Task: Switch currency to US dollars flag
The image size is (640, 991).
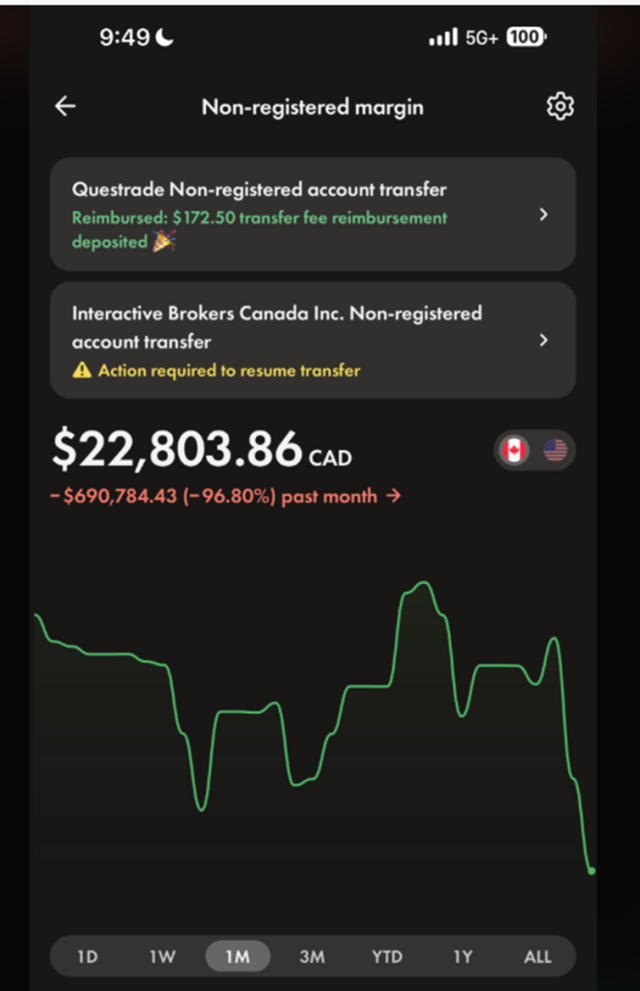Action: [555, 451]
